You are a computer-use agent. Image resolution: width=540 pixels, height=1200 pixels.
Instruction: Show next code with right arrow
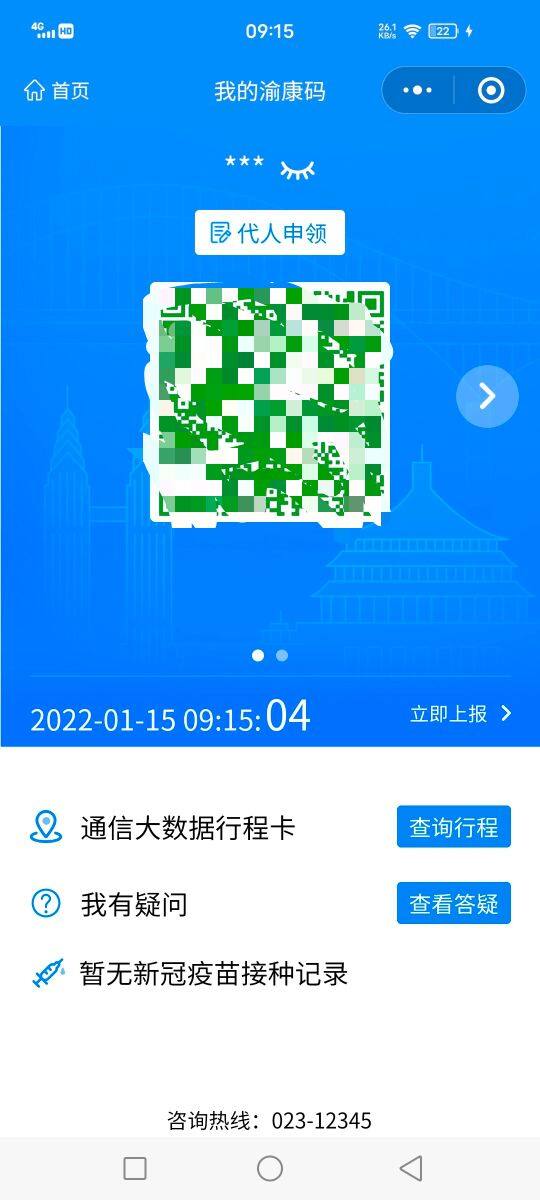point(487,396)
